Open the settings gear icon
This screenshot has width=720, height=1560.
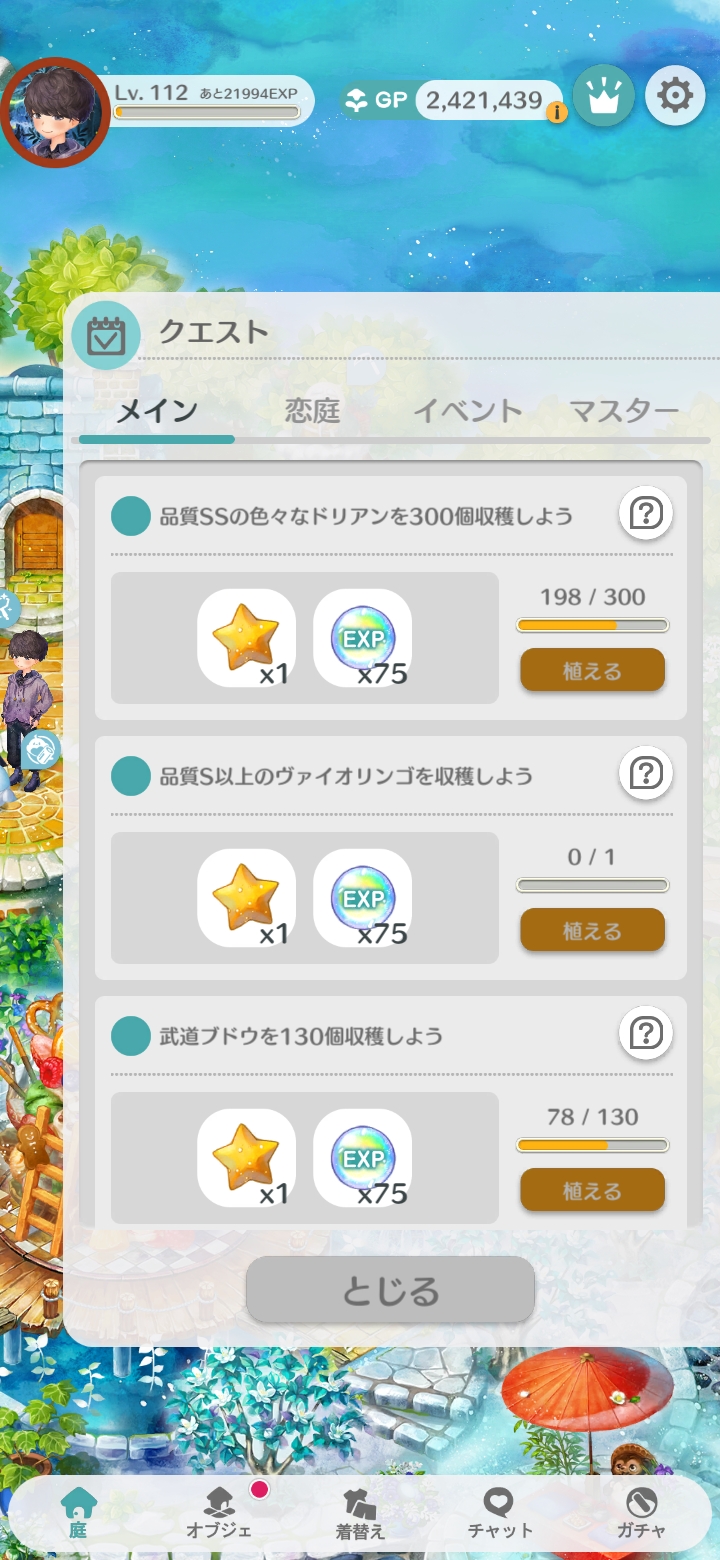(676, 97)
